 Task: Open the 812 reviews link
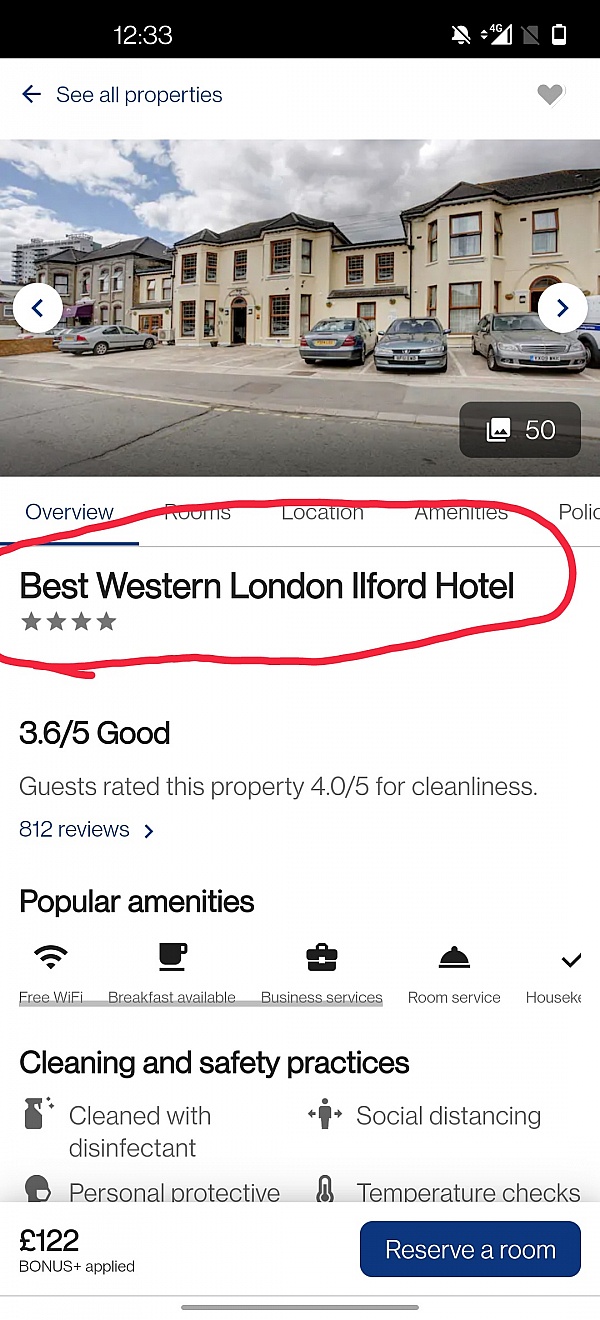(x=86, y=830)
